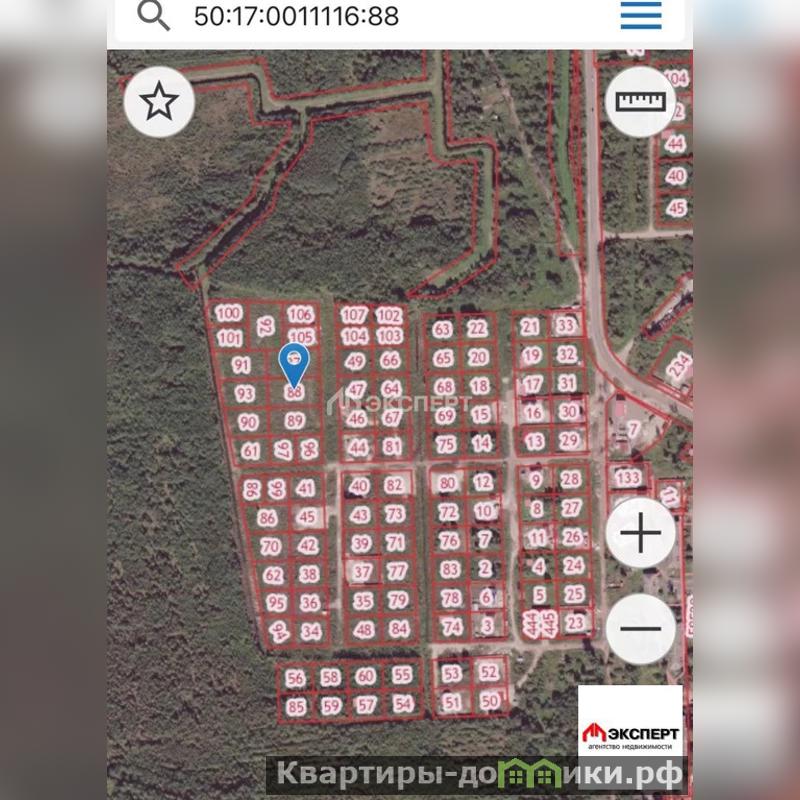Open the ruler measurement tool
The height and width of the screenshot is (800, 800).
pos(640,102)
